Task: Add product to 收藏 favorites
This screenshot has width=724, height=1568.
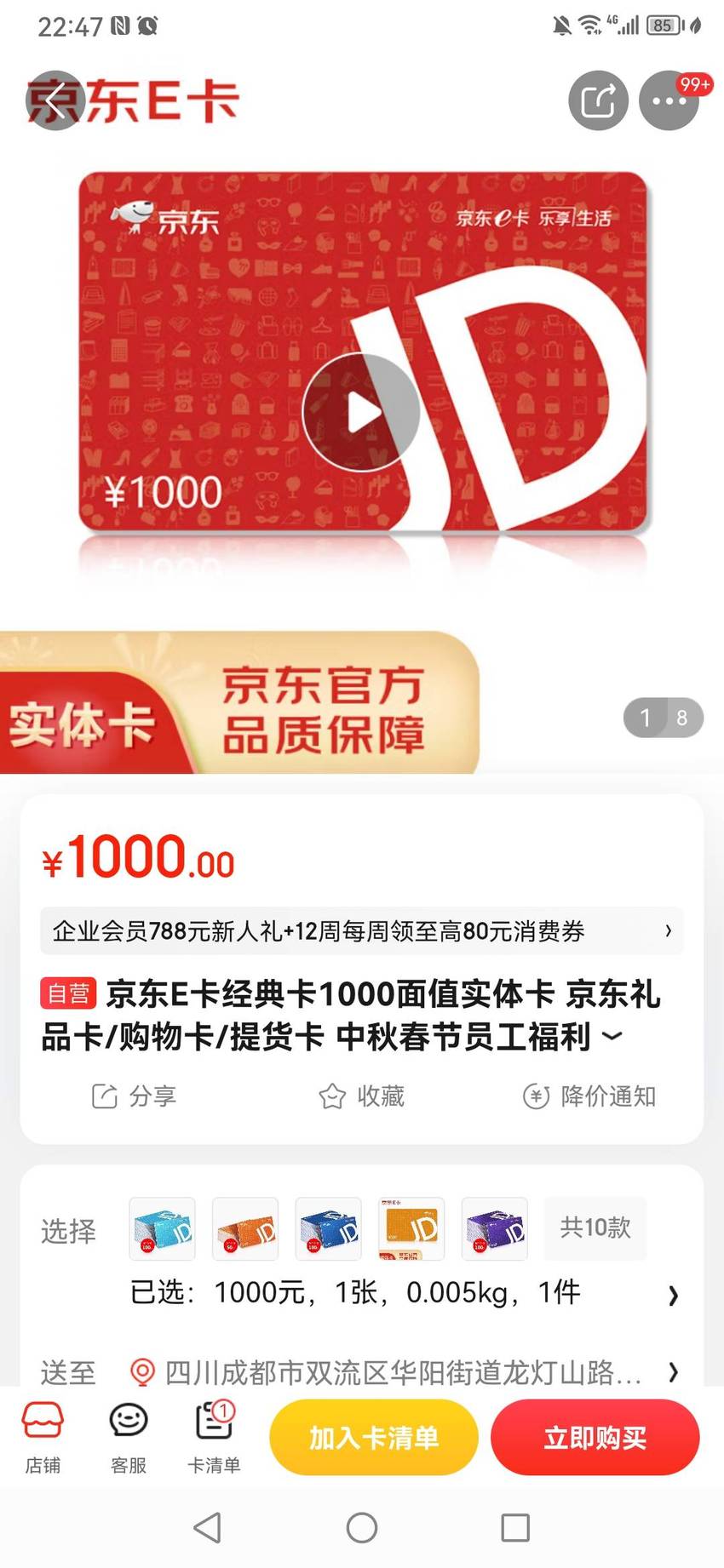Action: [361, 1096]
